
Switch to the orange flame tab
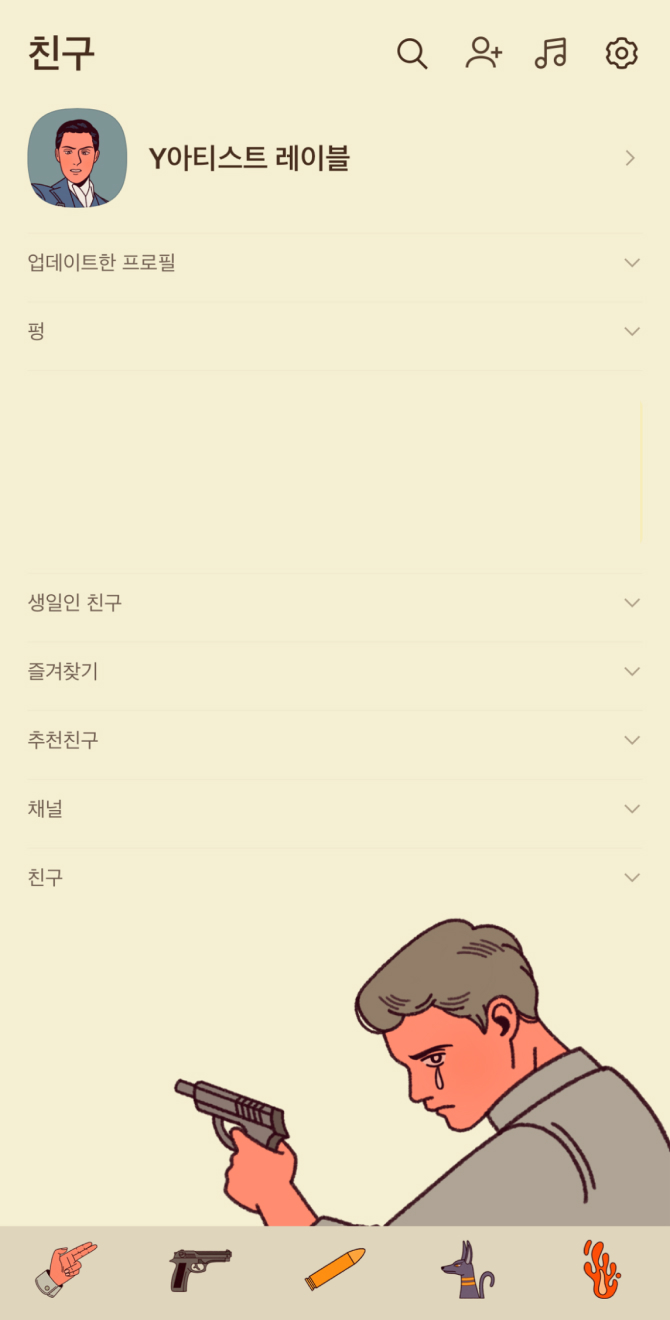click(x=602, y=1270)
